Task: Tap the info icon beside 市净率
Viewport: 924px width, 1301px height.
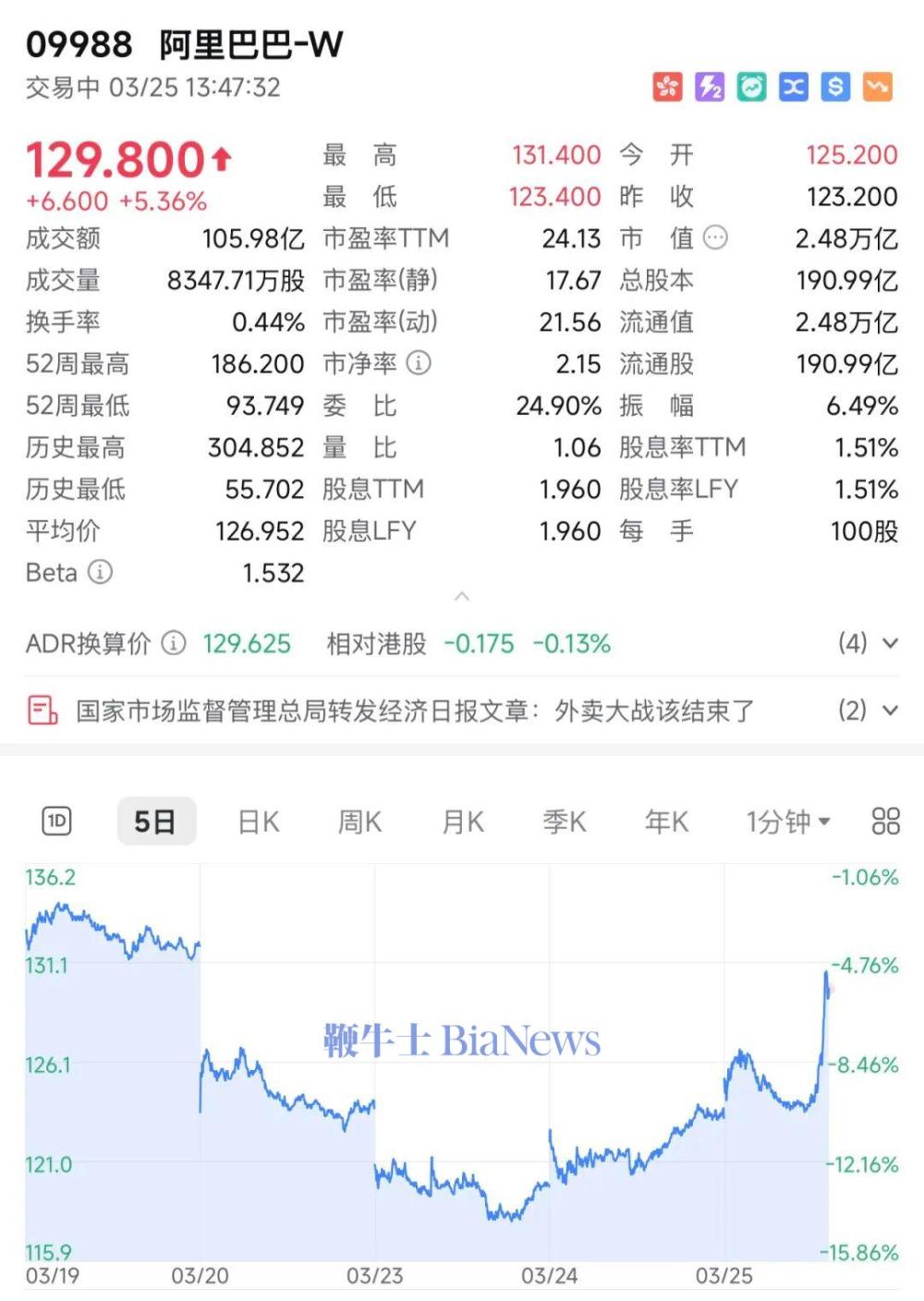Action: coord(419,363)
